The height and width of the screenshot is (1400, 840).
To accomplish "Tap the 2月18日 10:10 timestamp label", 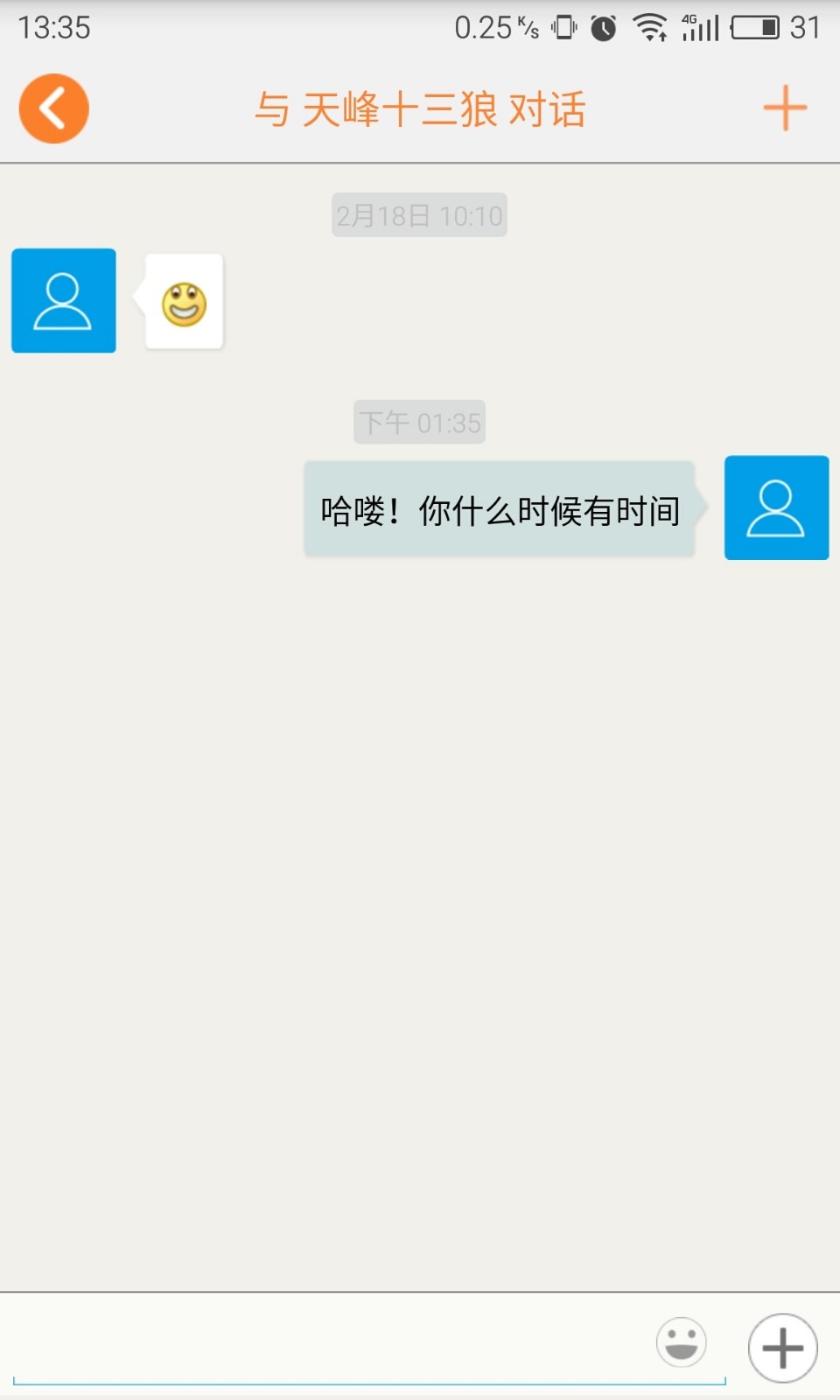I will 419,213.
